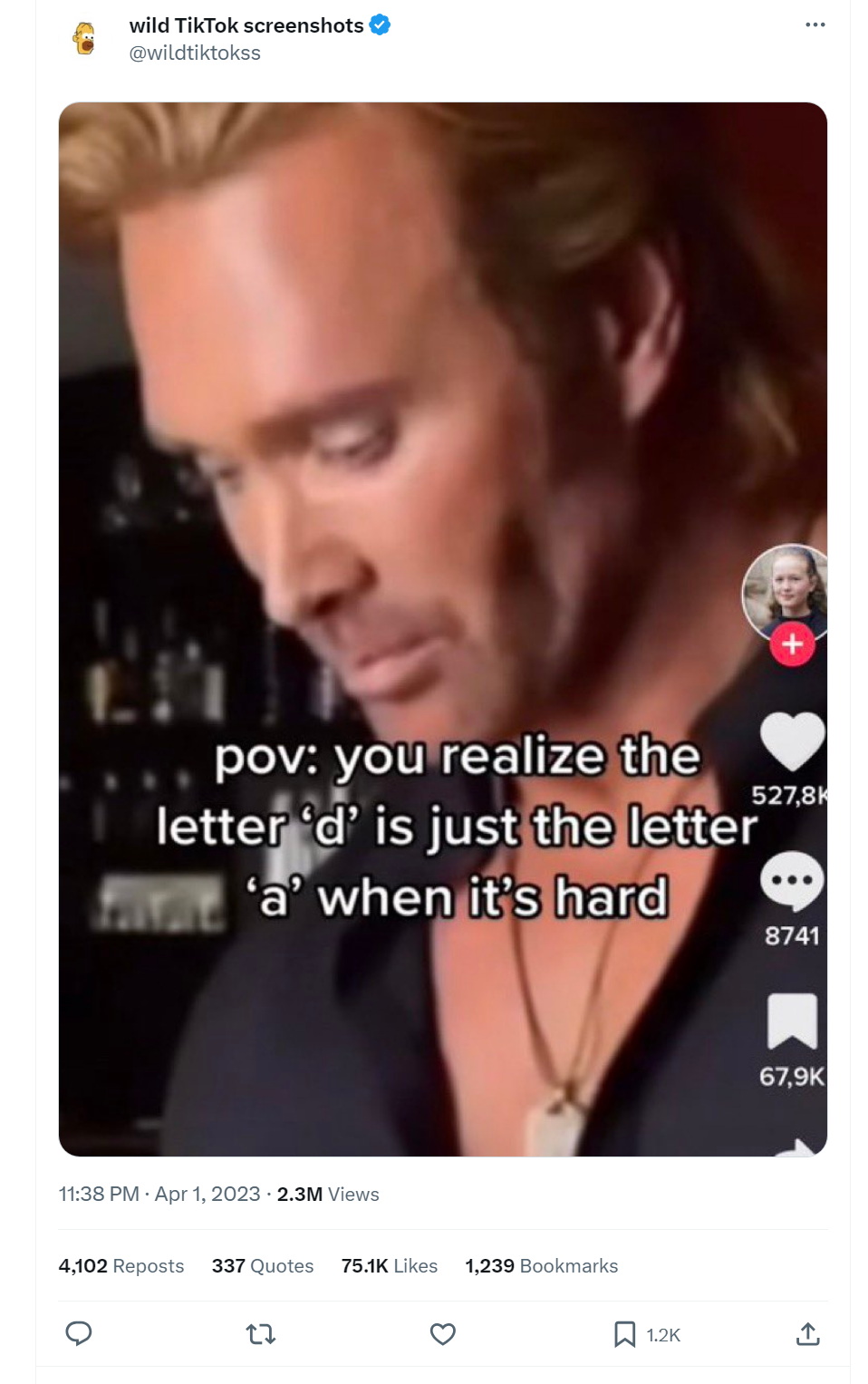Open wild TikTok screenshots profile avatar

click(84, 39)
